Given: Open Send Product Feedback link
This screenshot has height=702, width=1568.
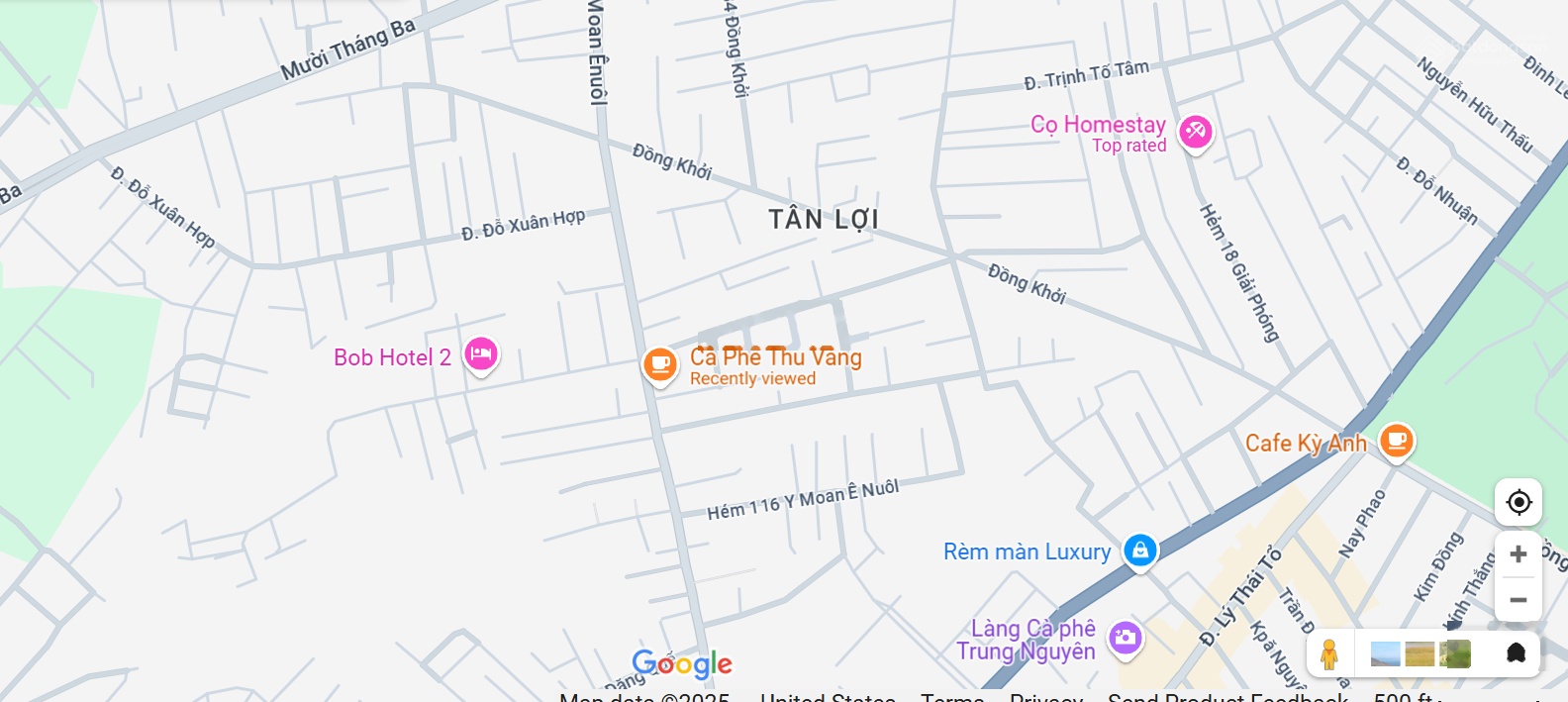Looking at the screenshot, I should [1227, 697].
